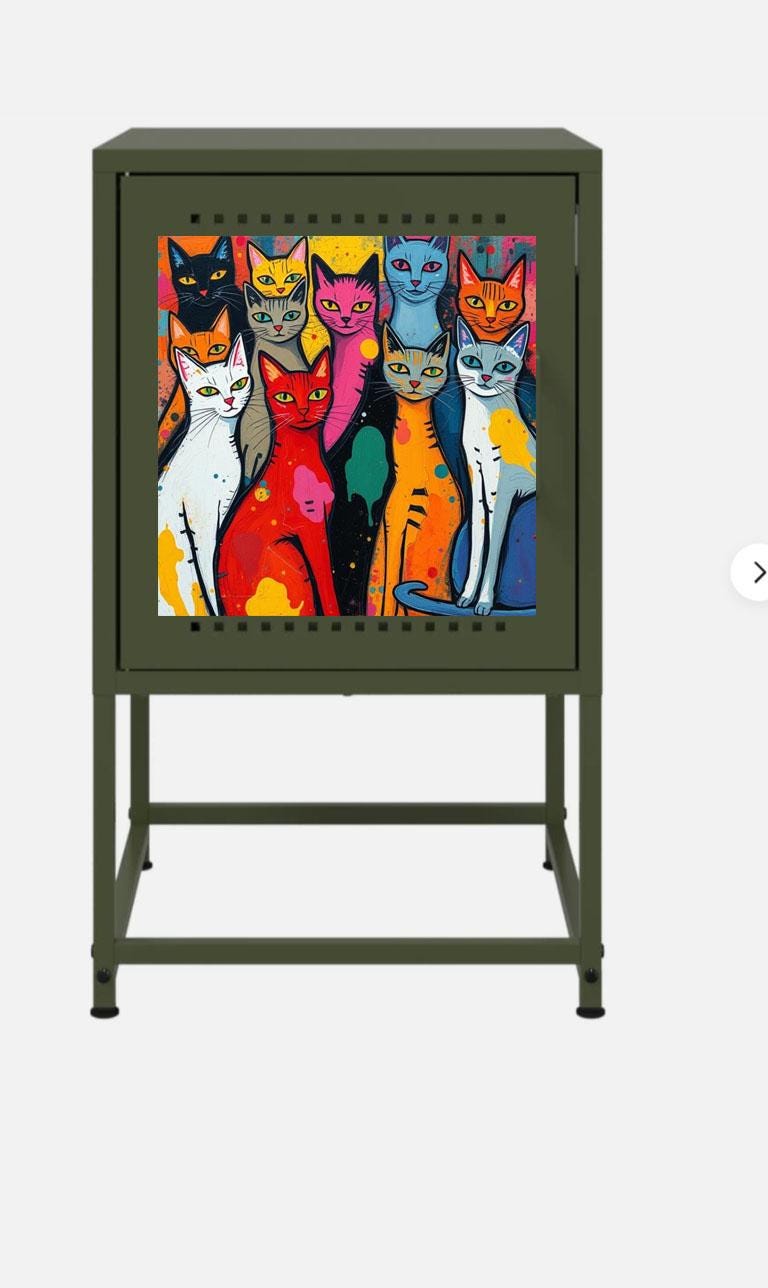Show the next product image
This screenshot has width=768, height=1288.
(756, 572)
